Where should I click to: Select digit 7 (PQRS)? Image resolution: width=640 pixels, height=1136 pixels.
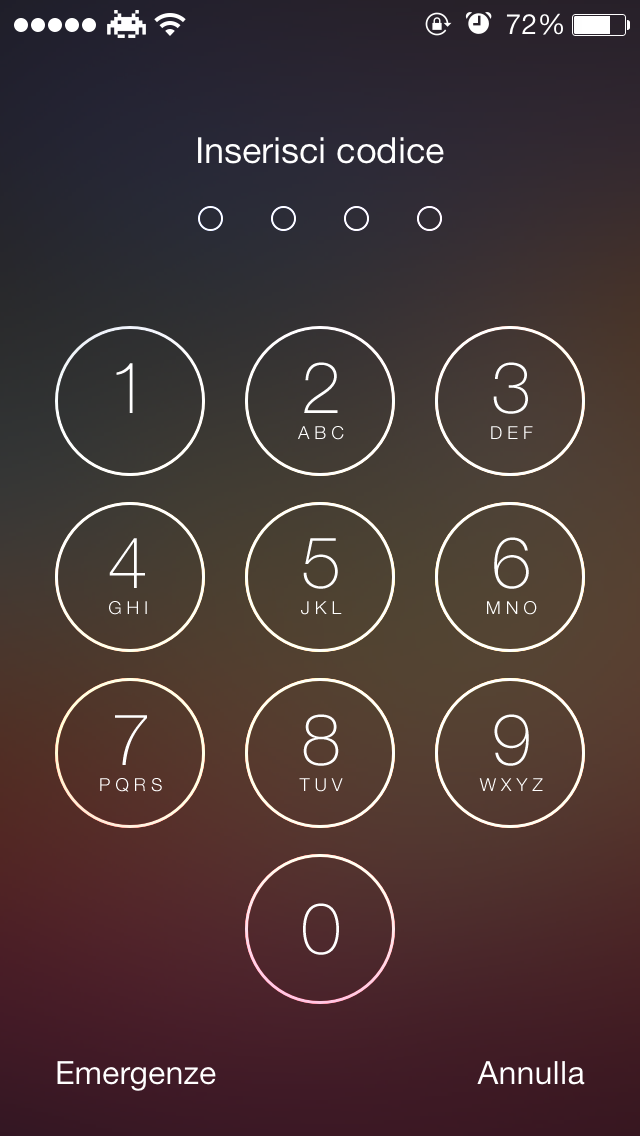[x=130, y=753]
